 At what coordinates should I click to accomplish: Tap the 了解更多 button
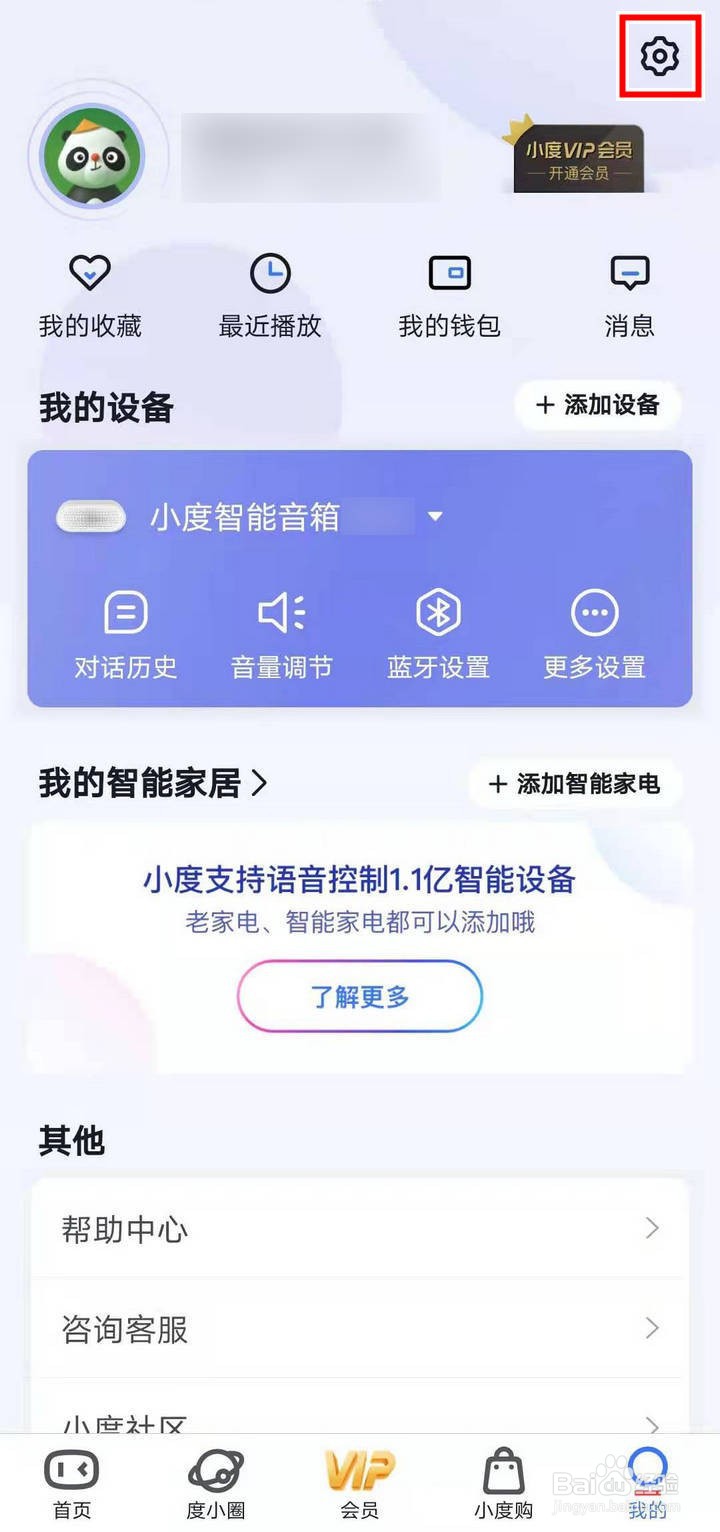359,996
